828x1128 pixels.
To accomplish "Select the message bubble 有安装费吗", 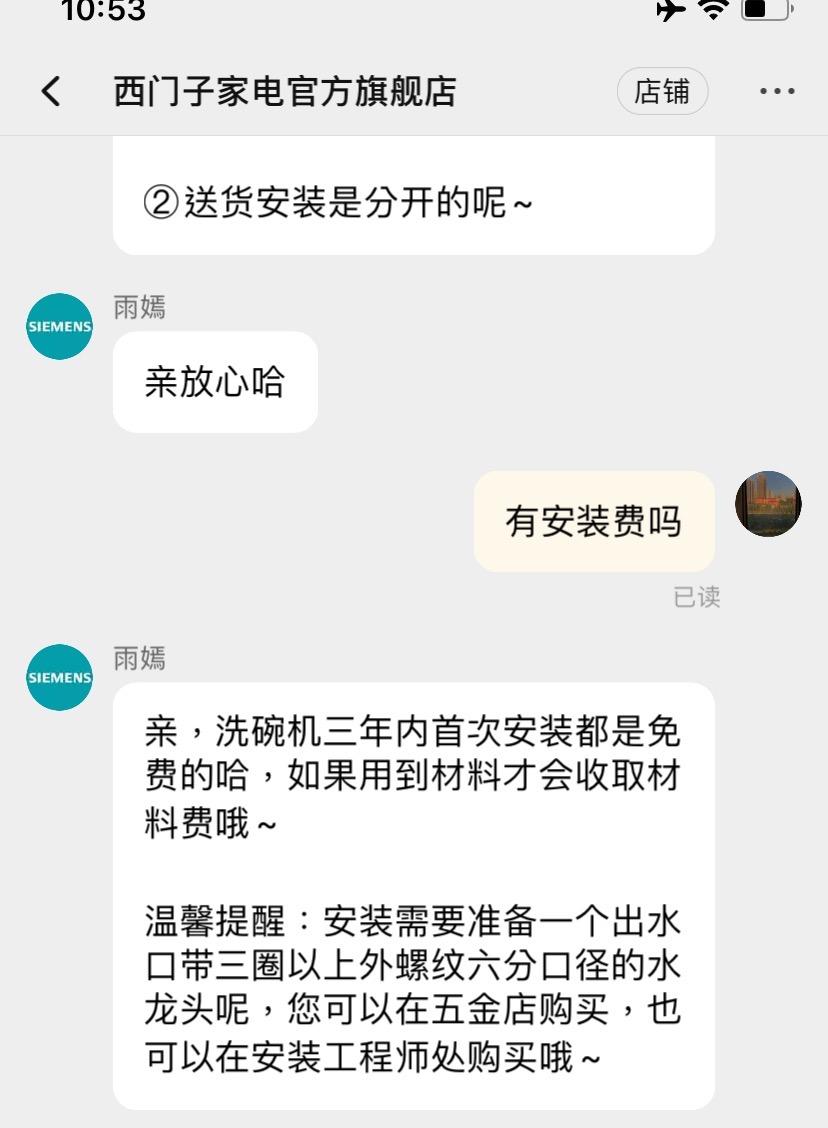I will [594, 521].
